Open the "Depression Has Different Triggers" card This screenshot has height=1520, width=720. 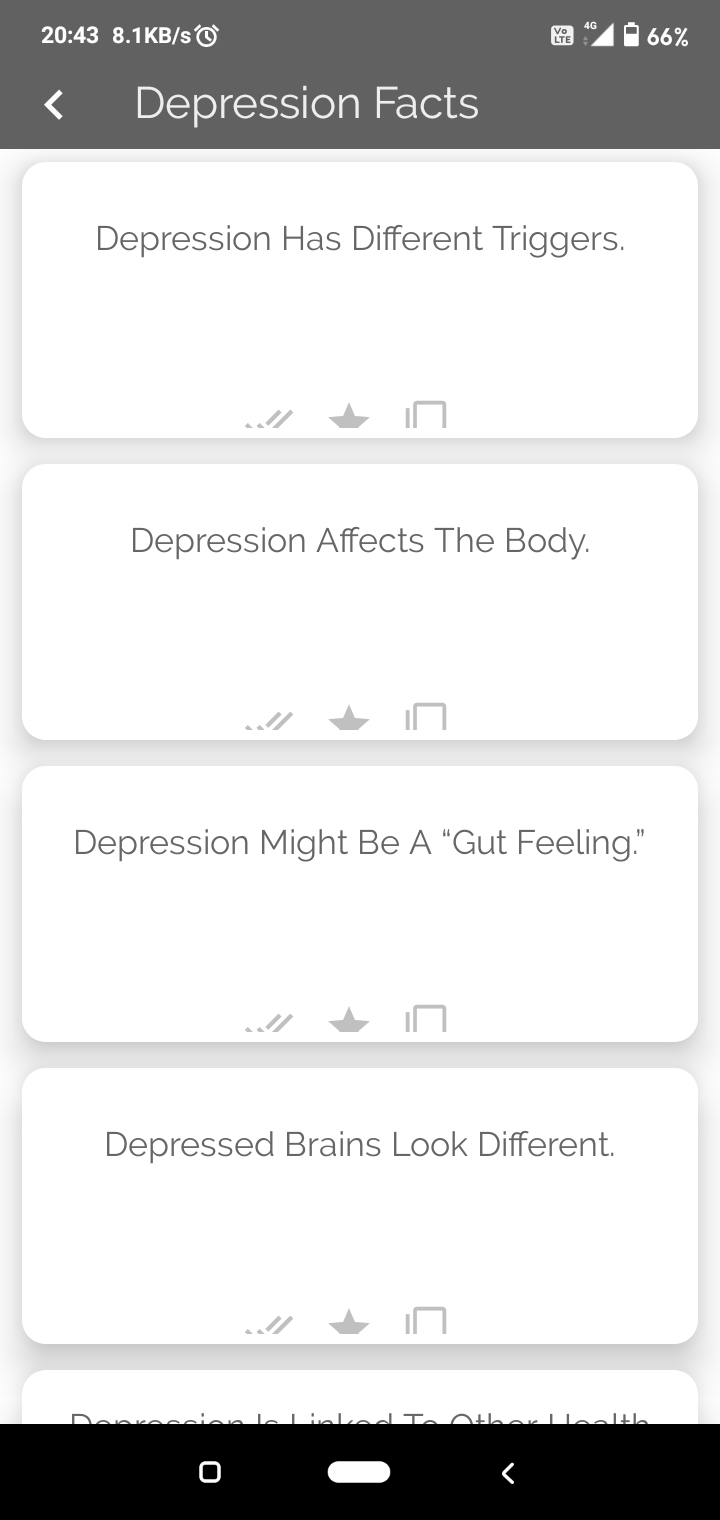pos(360,239)
